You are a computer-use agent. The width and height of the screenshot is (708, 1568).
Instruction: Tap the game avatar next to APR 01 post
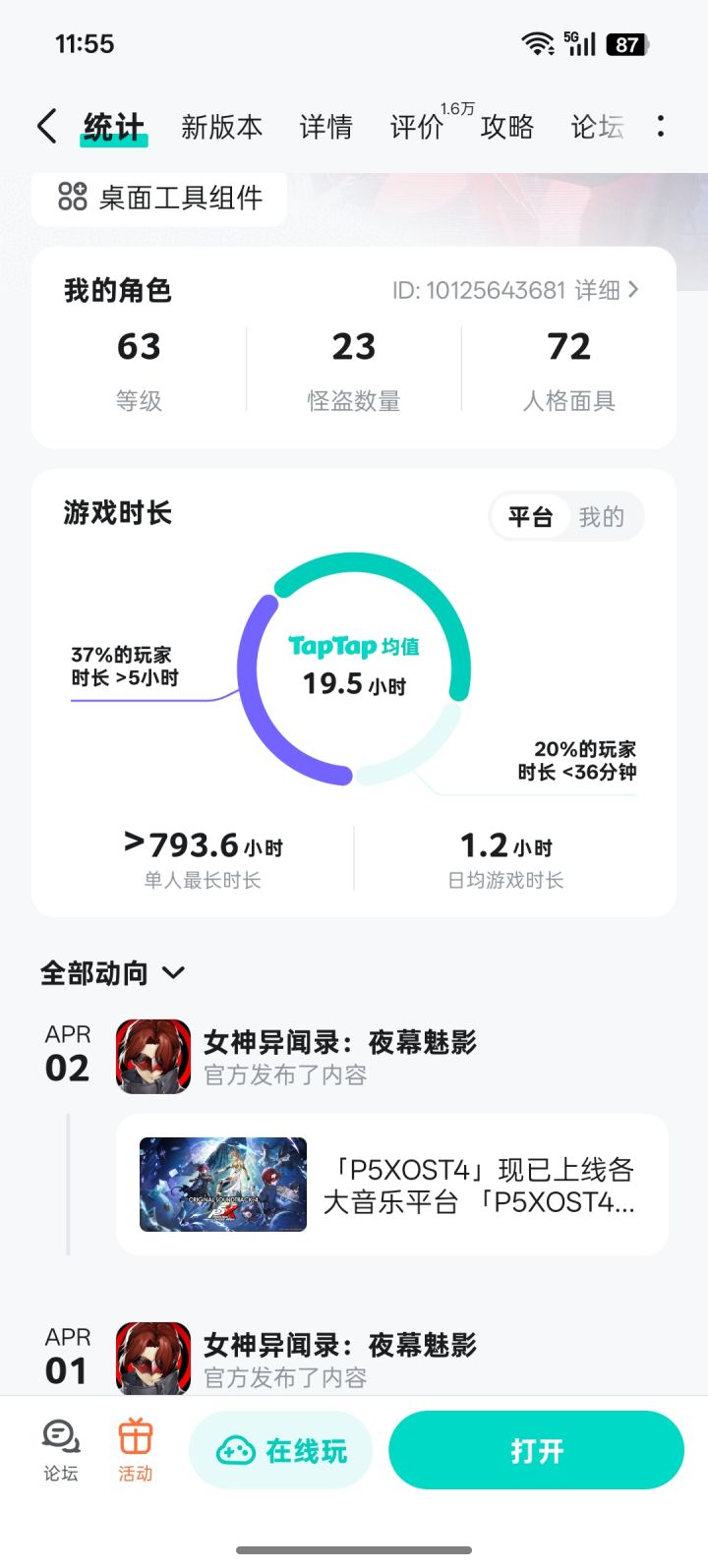150,1357
